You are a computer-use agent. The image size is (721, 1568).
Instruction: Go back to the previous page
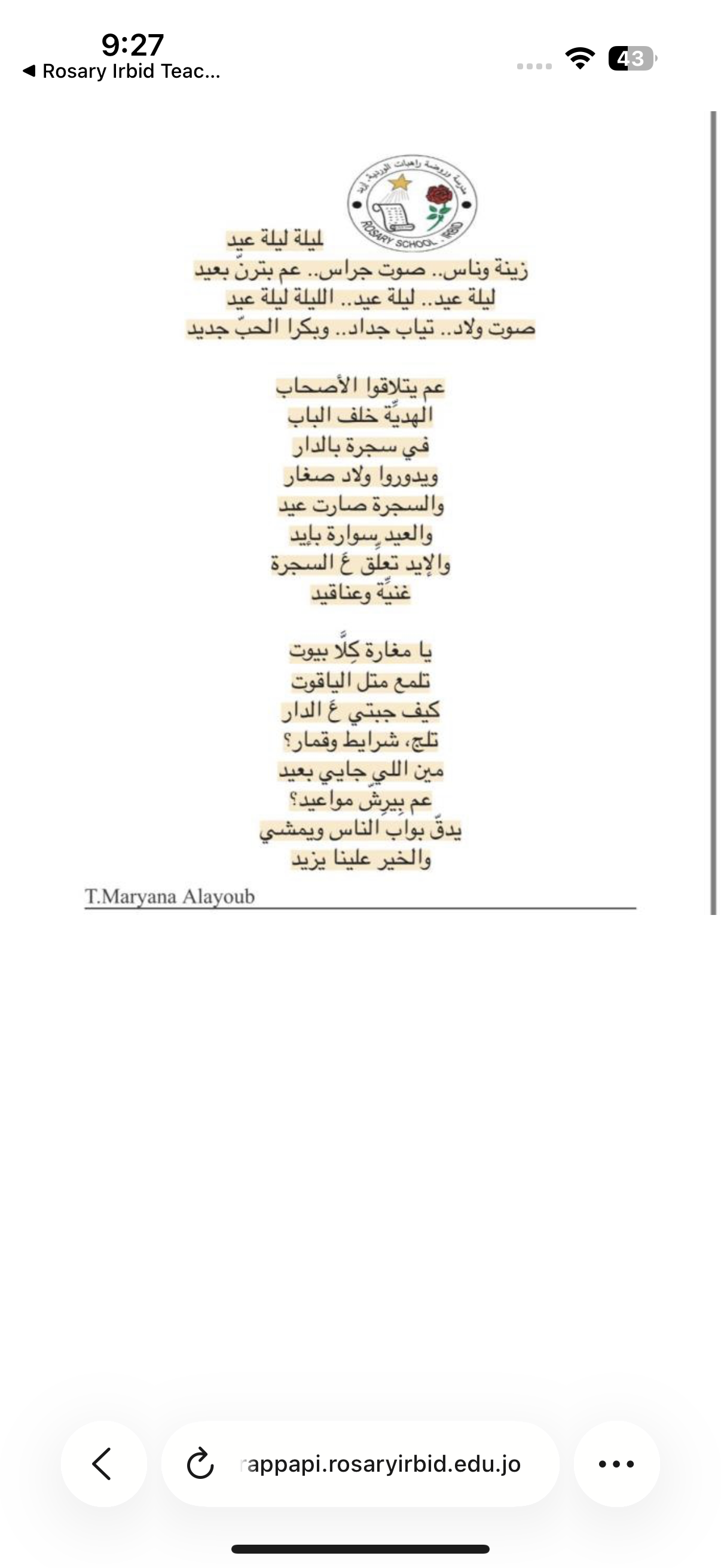tap(103, 1463)
